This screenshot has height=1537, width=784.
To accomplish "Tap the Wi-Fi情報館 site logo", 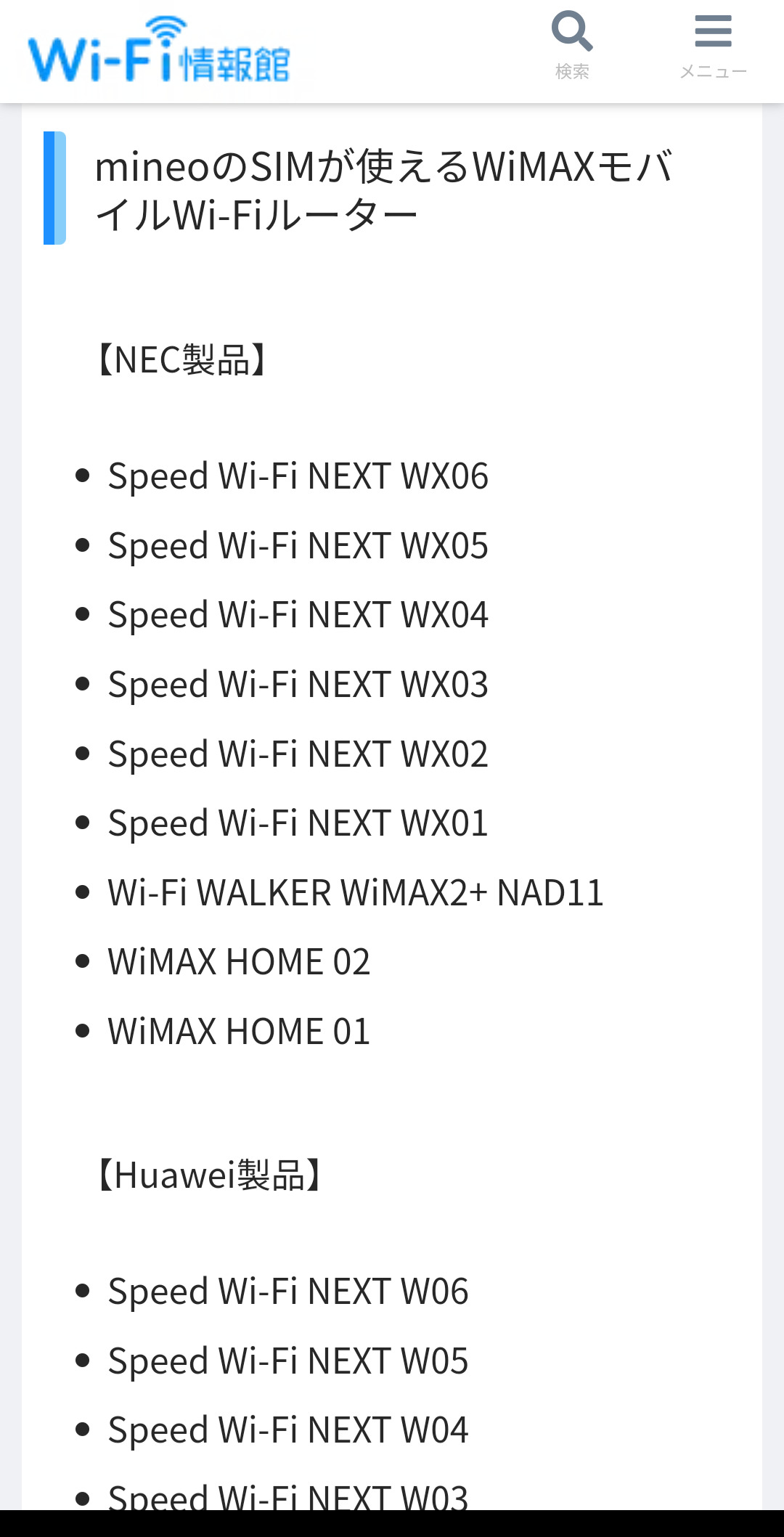I will tap(159, 49).
